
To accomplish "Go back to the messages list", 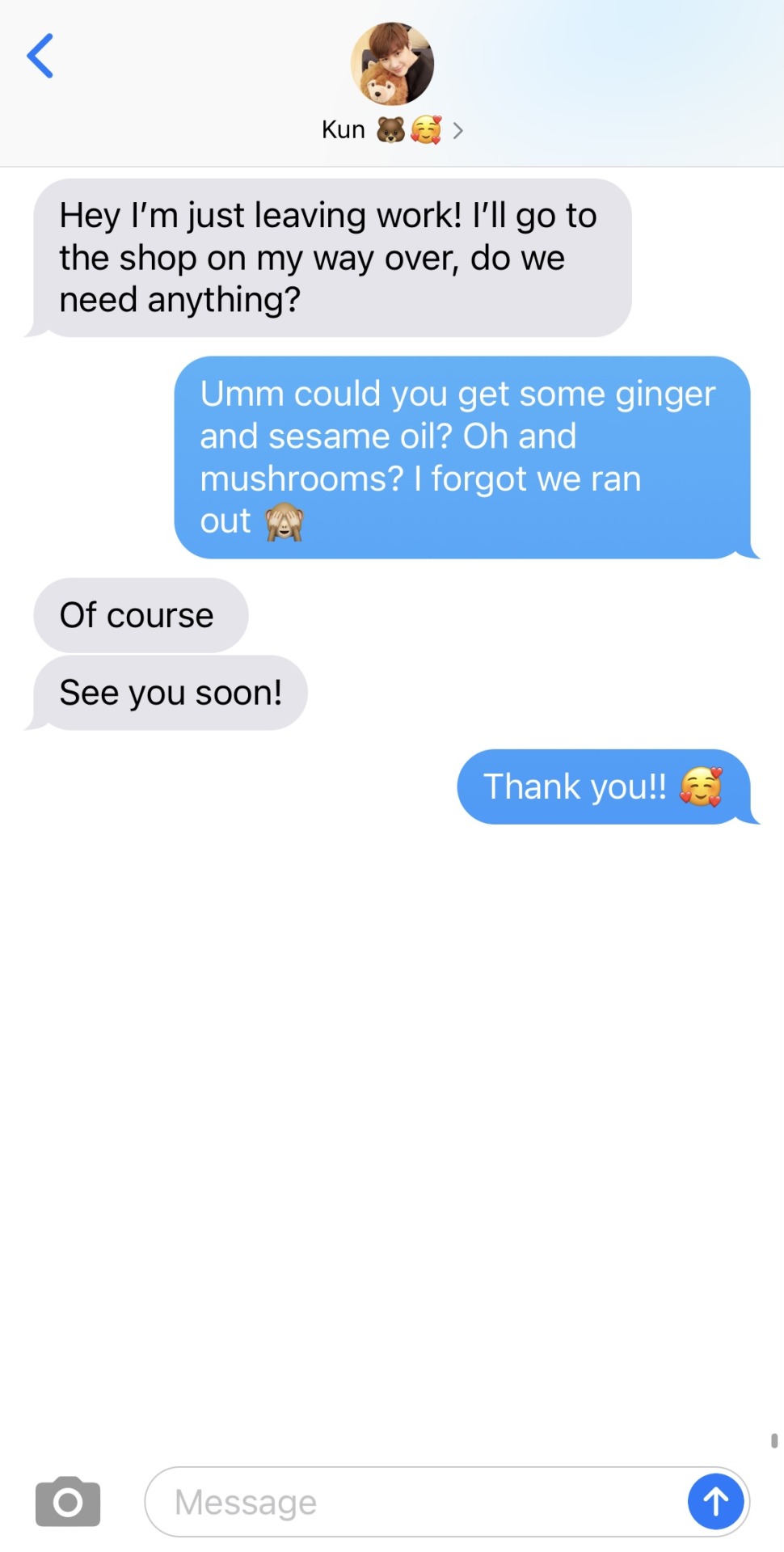I will 40,56.
